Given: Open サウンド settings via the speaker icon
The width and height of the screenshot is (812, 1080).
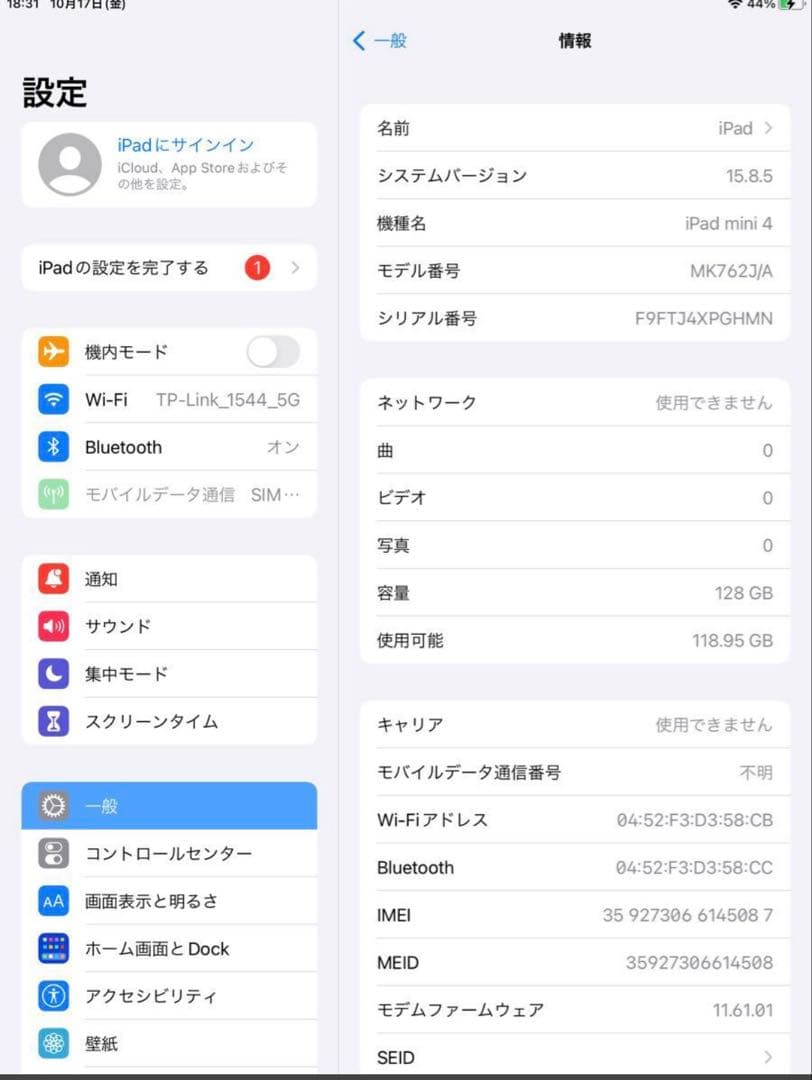Looking at the screenshot, I should (x=53, y=626).
